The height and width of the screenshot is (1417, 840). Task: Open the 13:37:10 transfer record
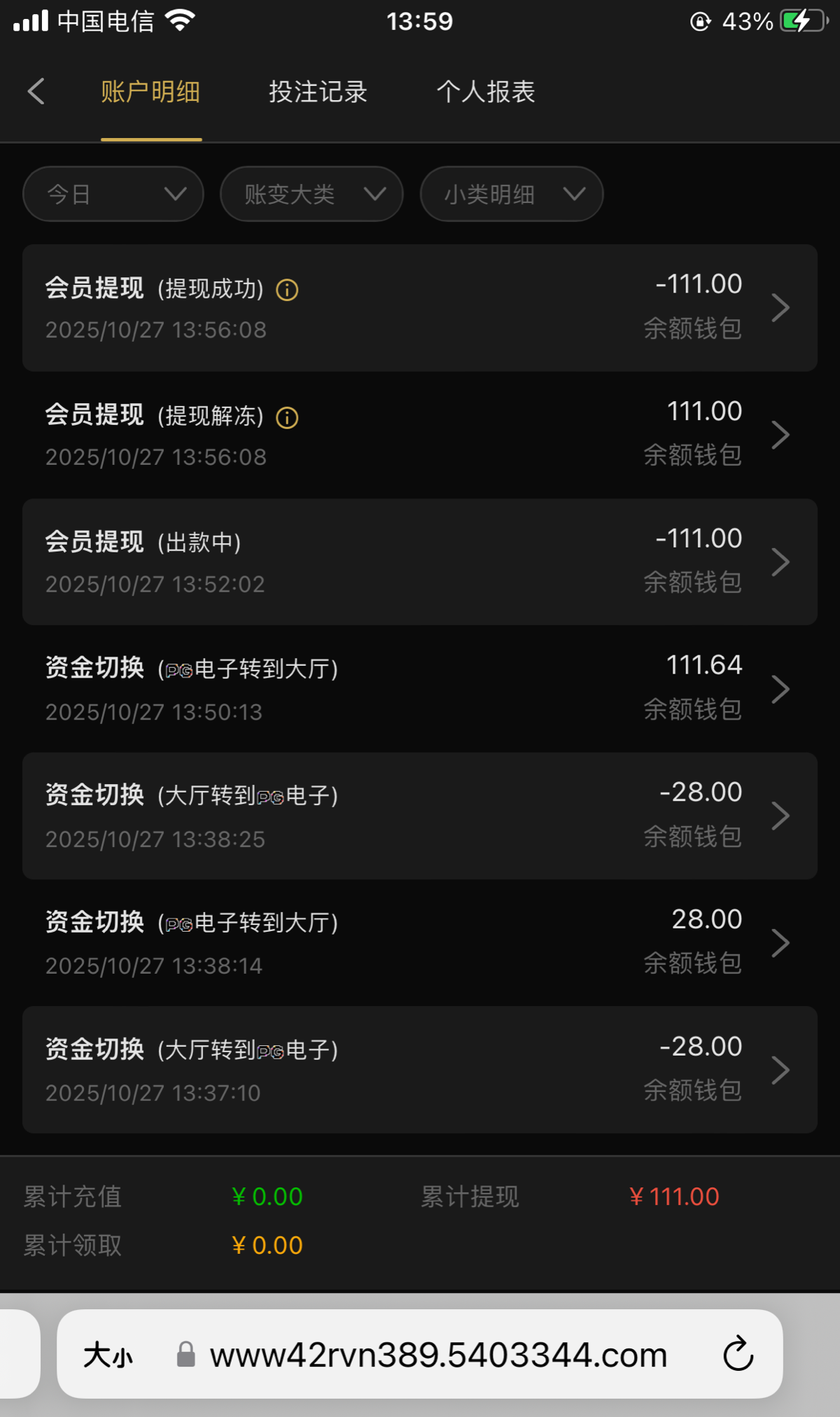pyautogui.click(x=420, y=1070)
